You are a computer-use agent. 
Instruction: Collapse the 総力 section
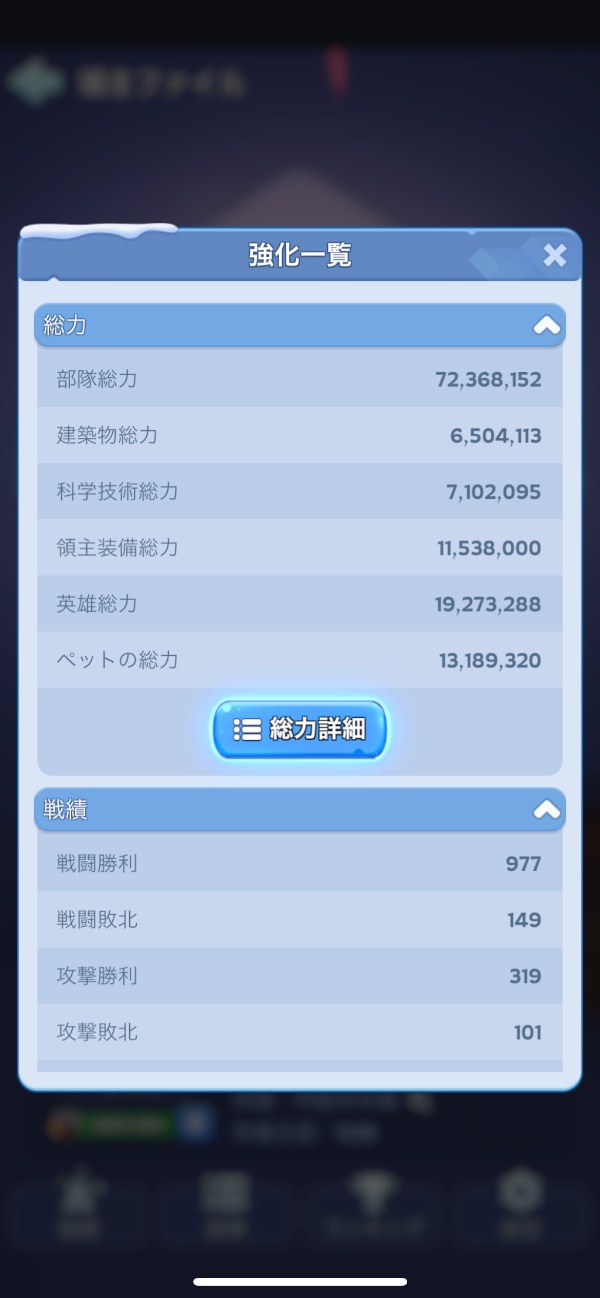pyautogui.click(x=546, y=325)
